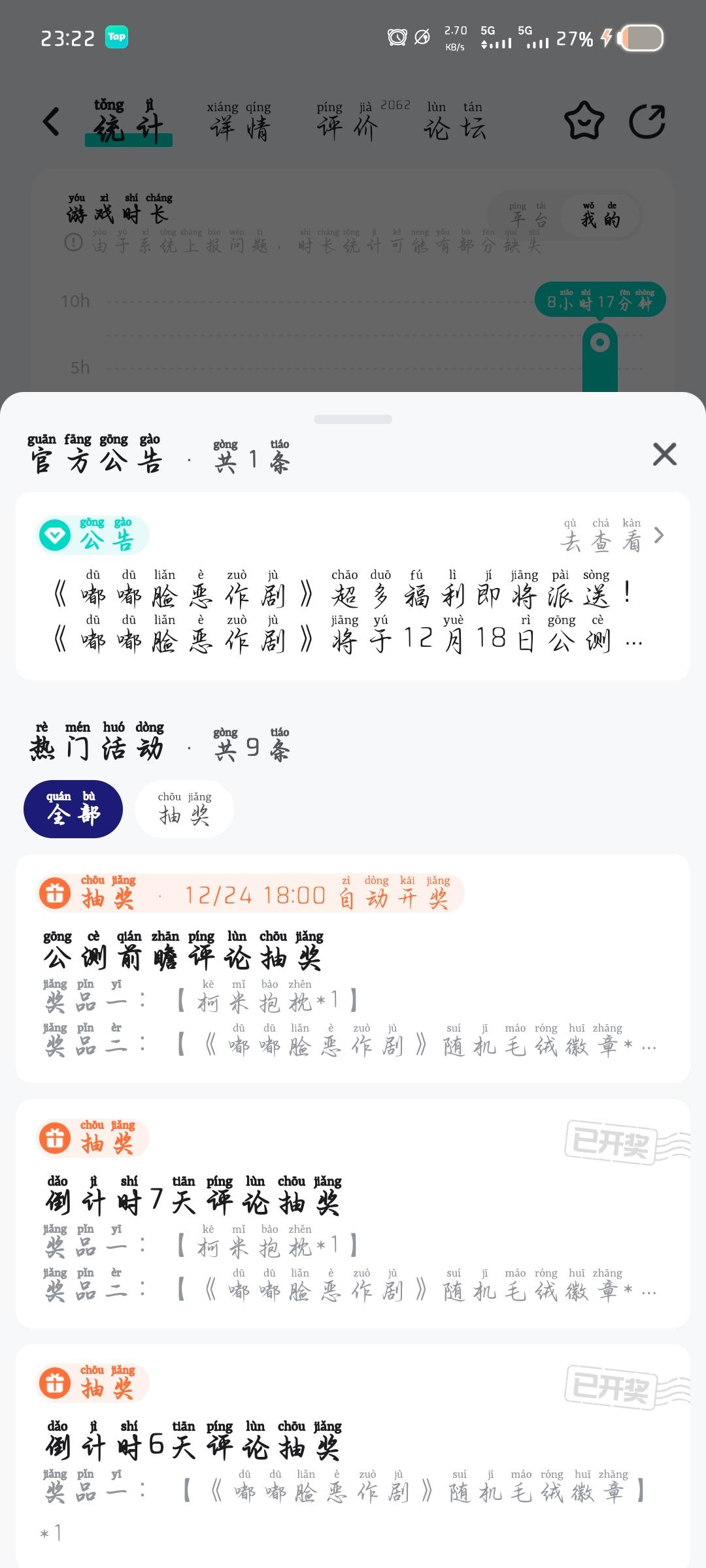706x1568 pixels.
Task: Switch to the 详情 tab
Action: pos(239,122)
